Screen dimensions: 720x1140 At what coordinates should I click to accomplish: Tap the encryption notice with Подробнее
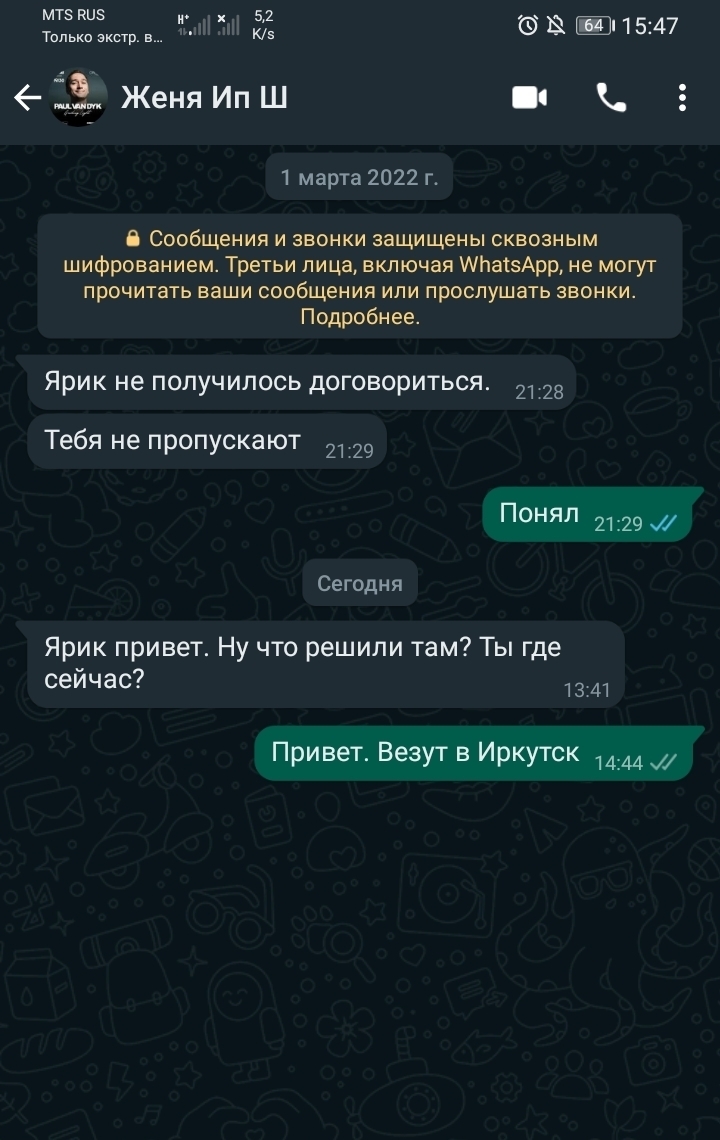[360, 278]
